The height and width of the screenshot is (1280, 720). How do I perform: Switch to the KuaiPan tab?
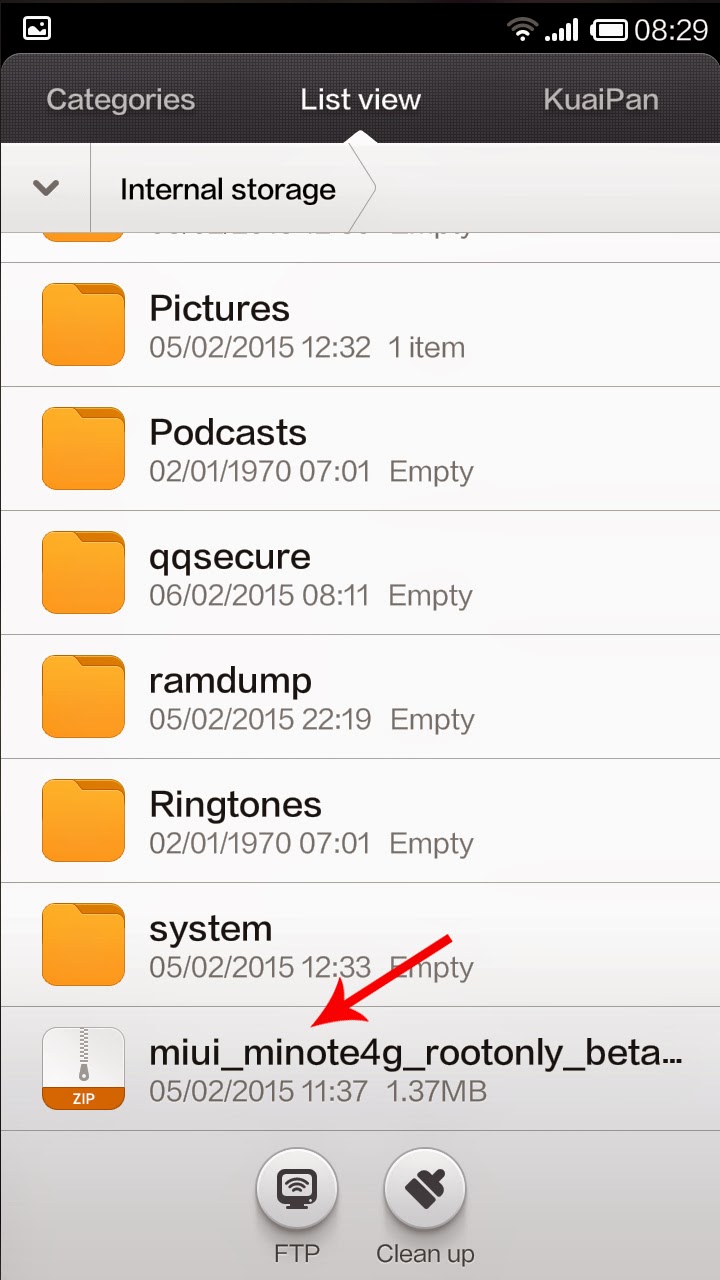tap(601, 100)
